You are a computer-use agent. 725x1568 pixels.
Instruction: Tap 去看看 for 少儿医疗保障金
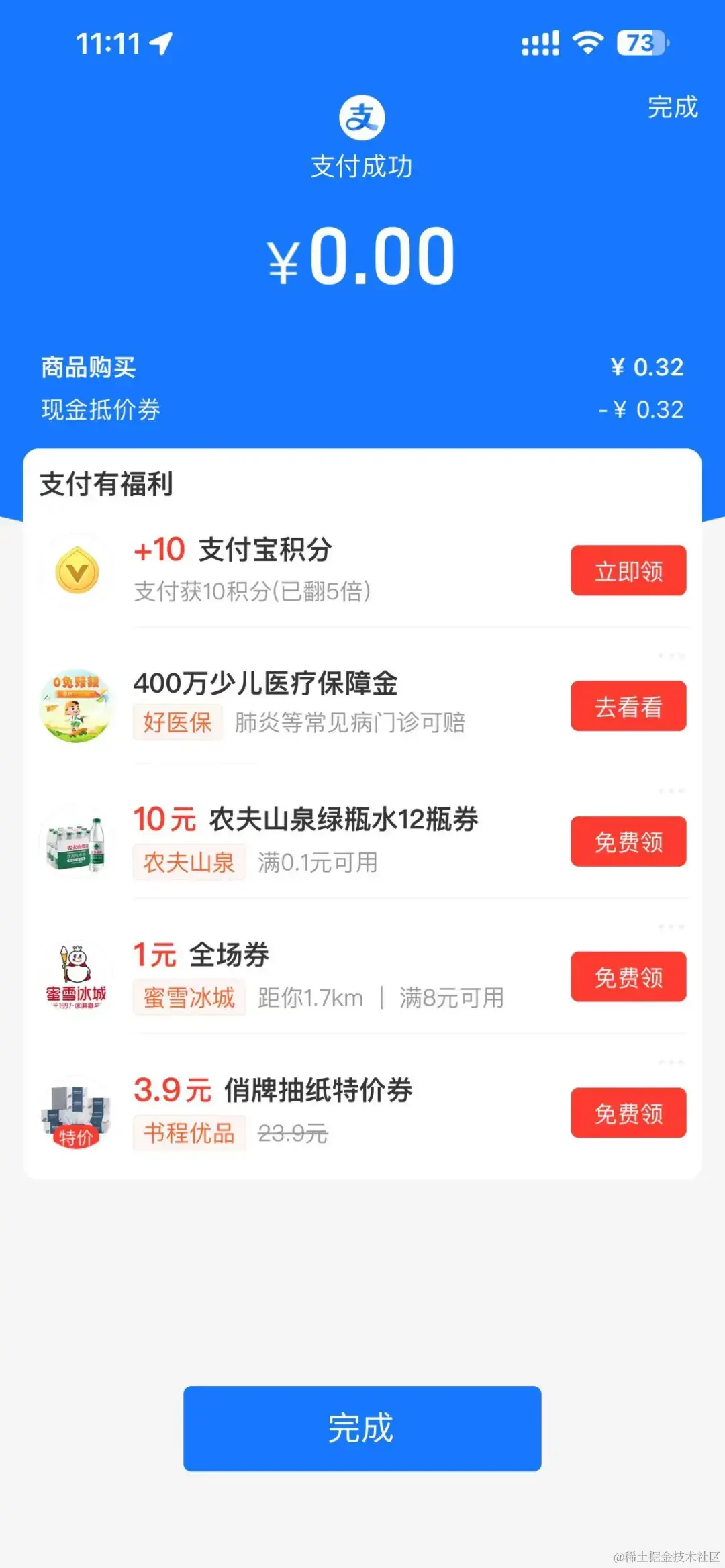pos(628,706)
